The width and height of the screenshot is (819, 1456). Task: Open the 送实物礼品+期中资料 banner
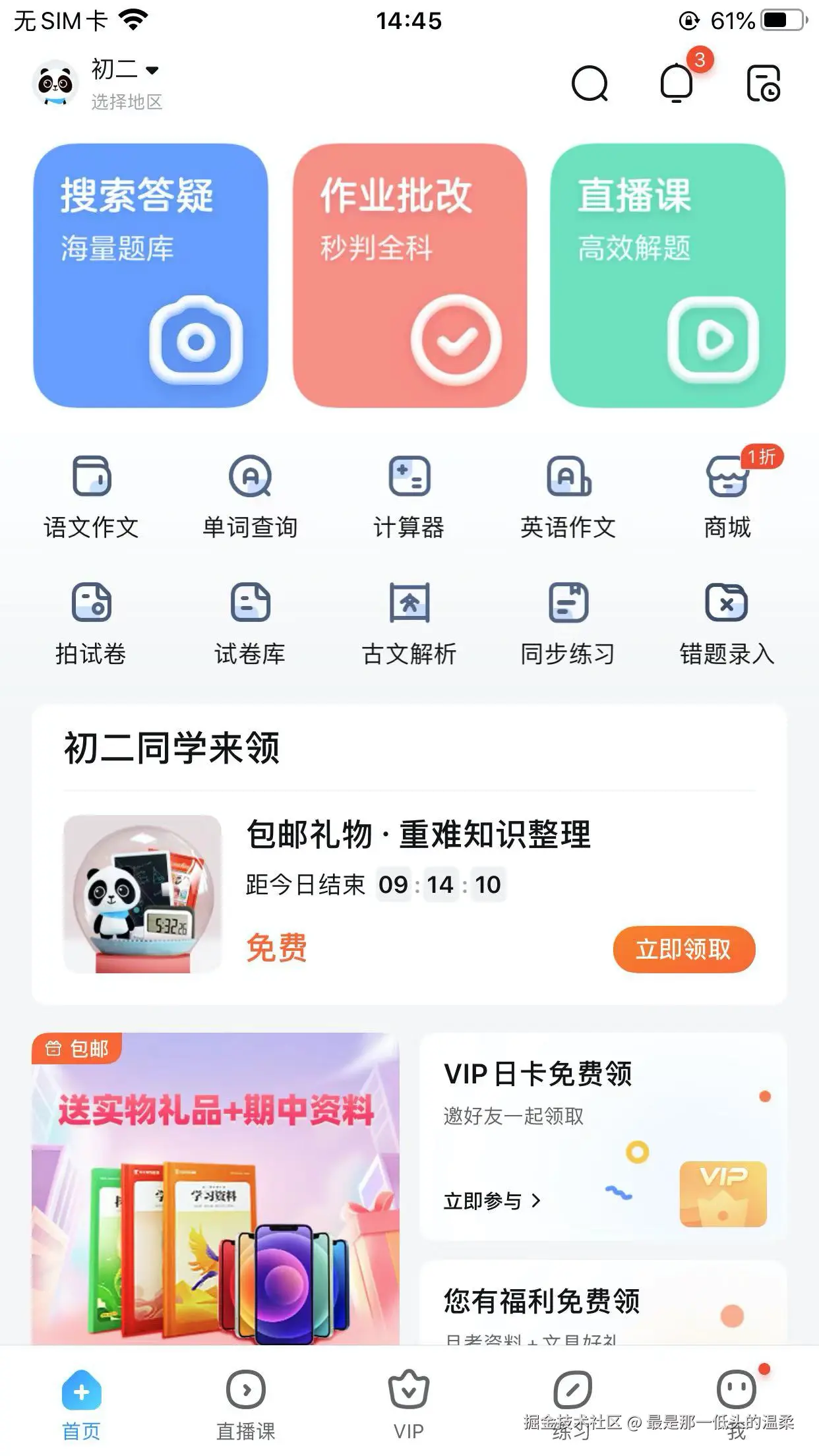click(216, 1187)
